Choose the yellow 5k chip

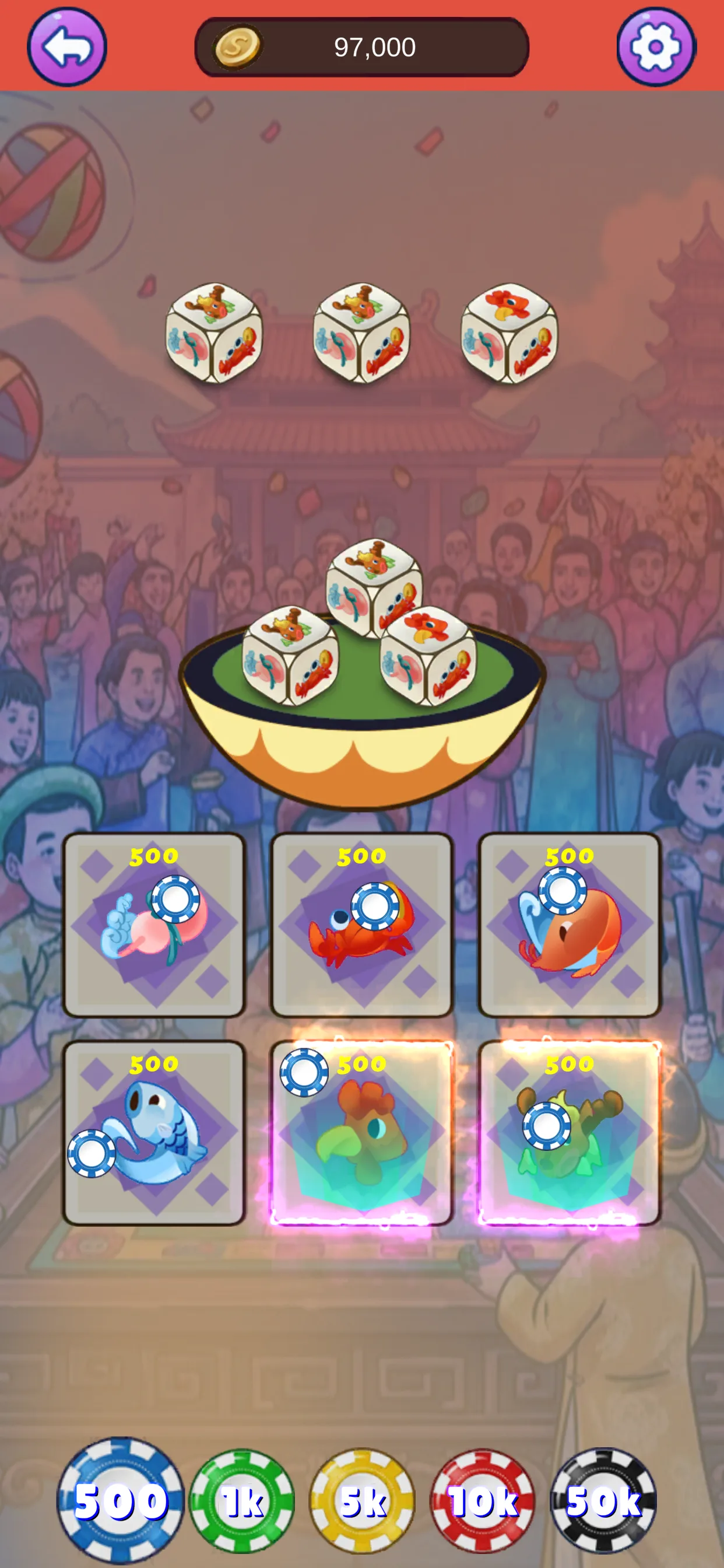click(363, 1501)
